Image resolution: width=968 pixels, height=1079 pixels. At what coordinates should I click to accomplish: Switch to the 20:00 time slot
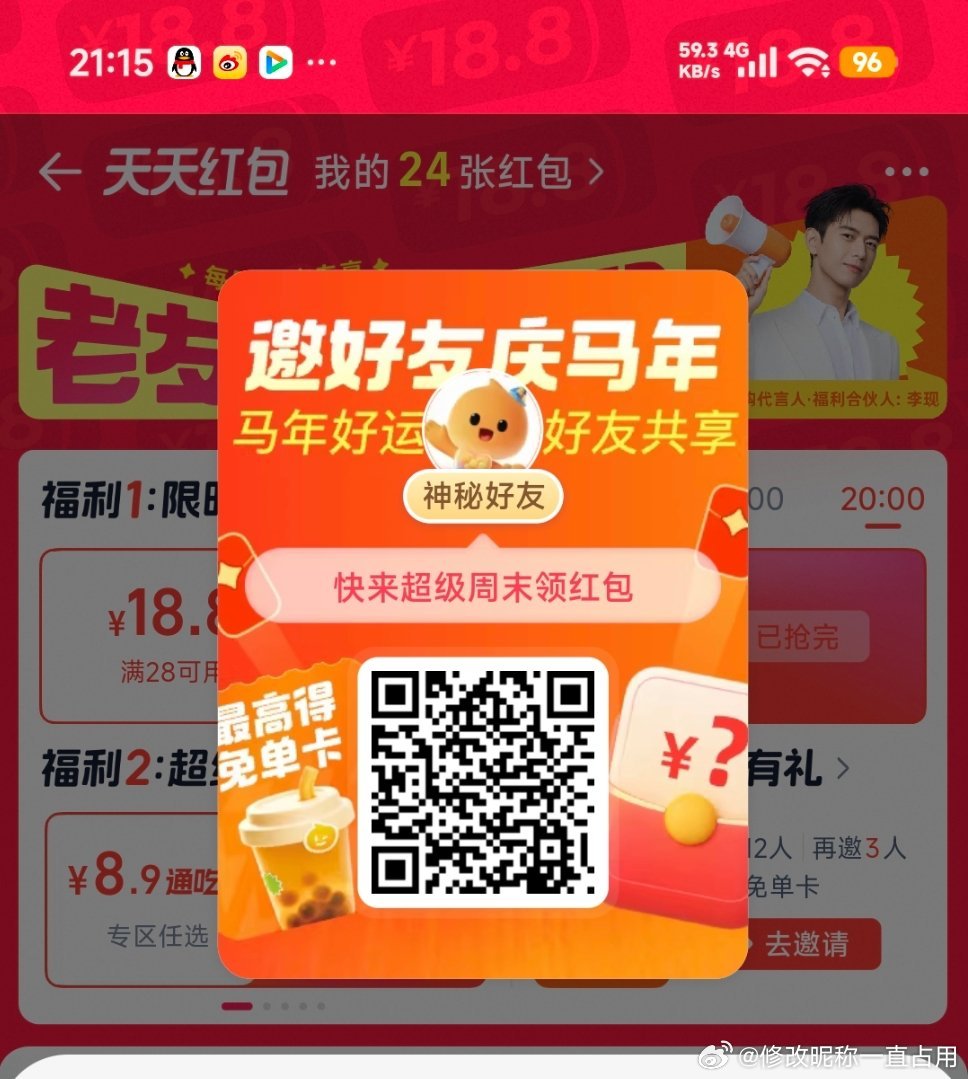(x=882, y=499)
